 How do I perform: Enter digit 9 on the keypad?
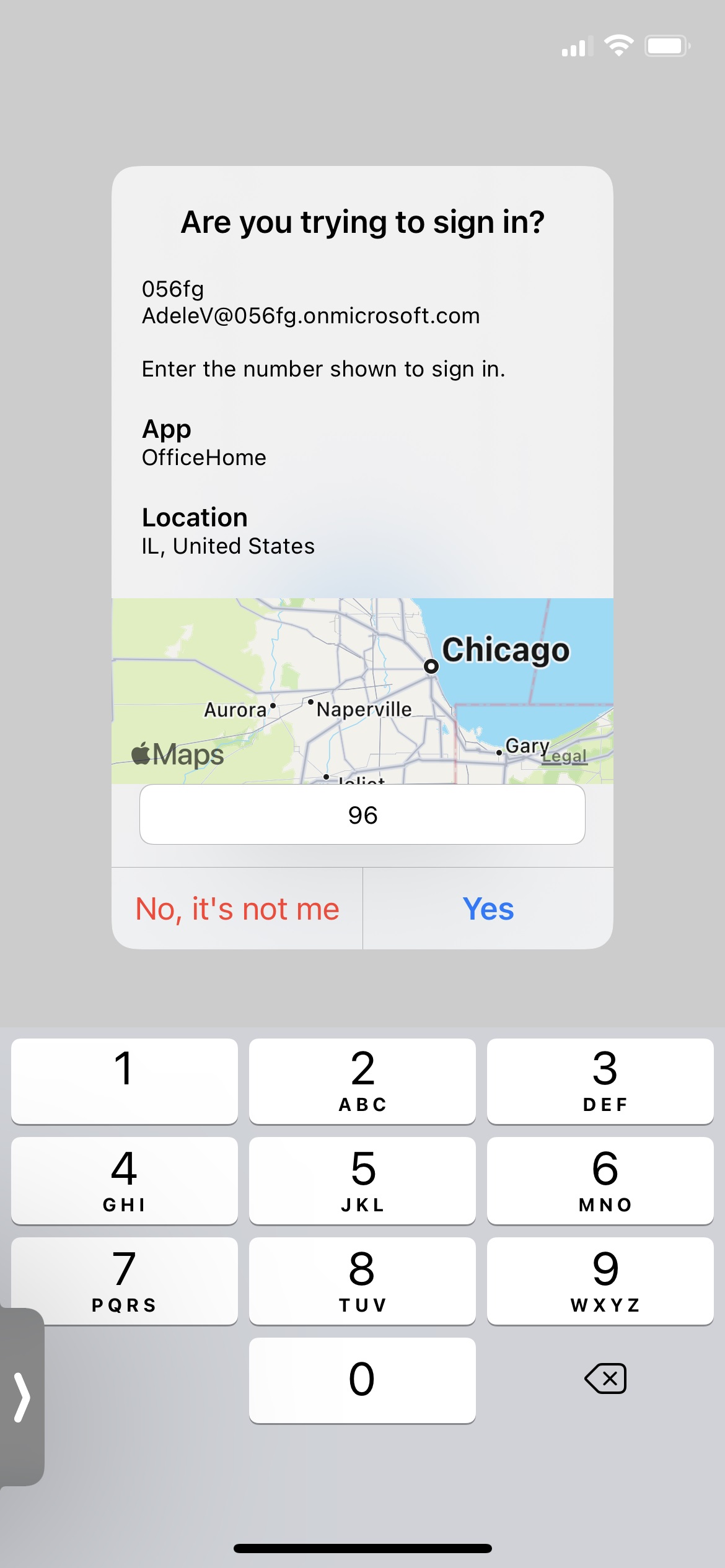point(600,1281)
